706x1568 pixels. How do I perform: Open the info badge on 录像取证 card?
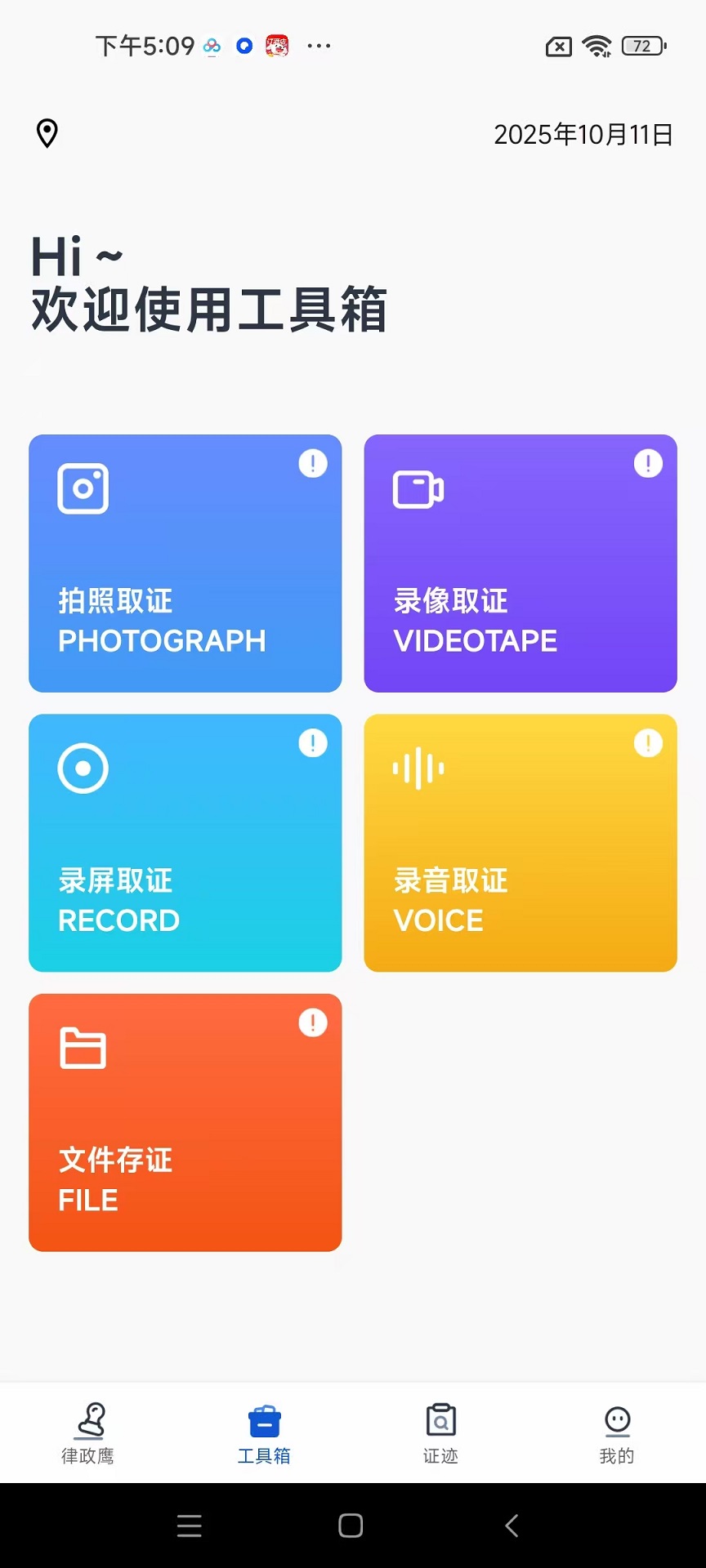click(648, 463)
